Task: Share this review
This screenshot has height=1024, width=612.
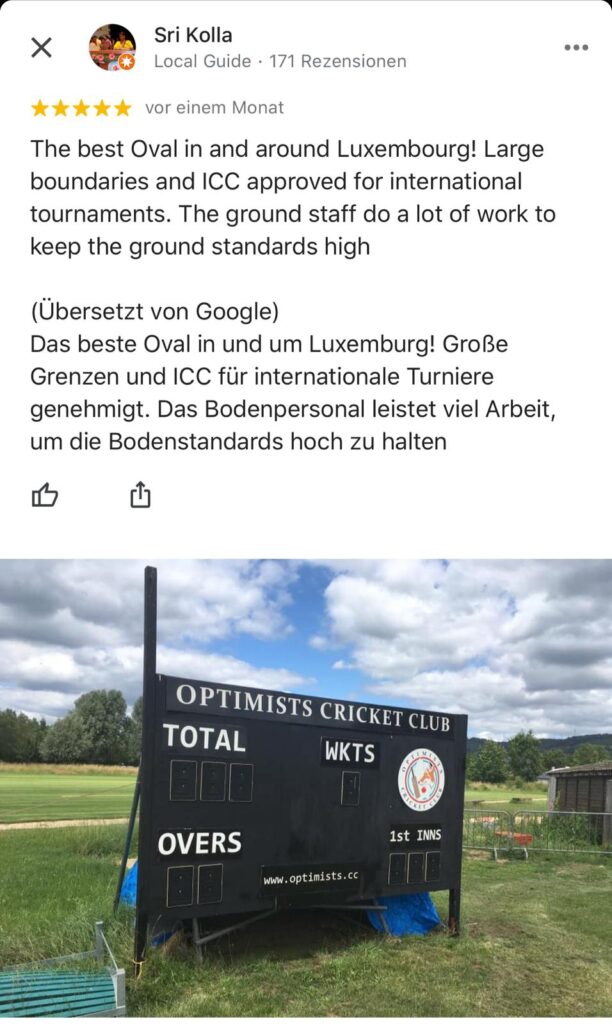Action: tap(140, 495)
